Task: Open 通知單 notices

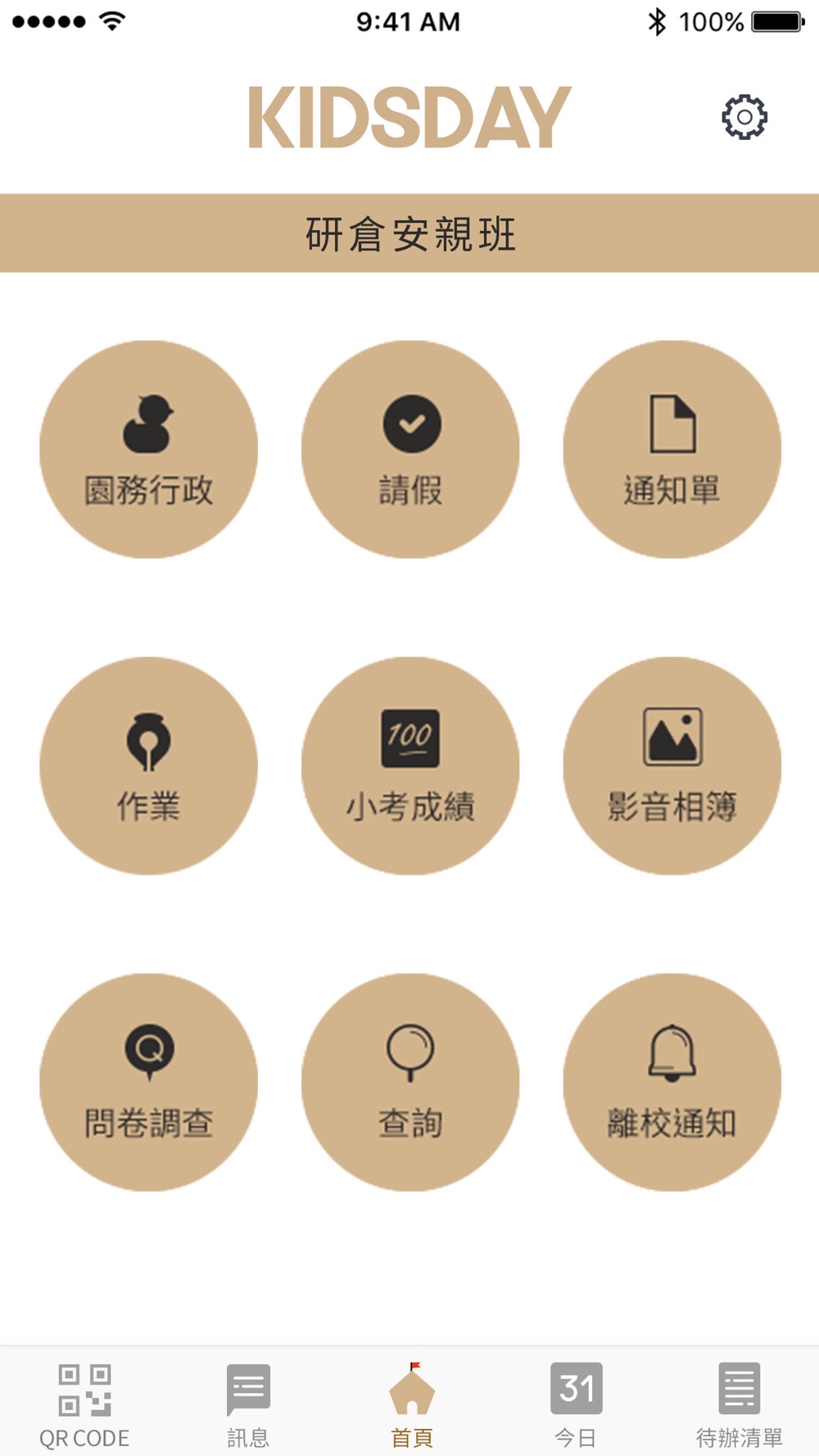Action: [672, 449]
